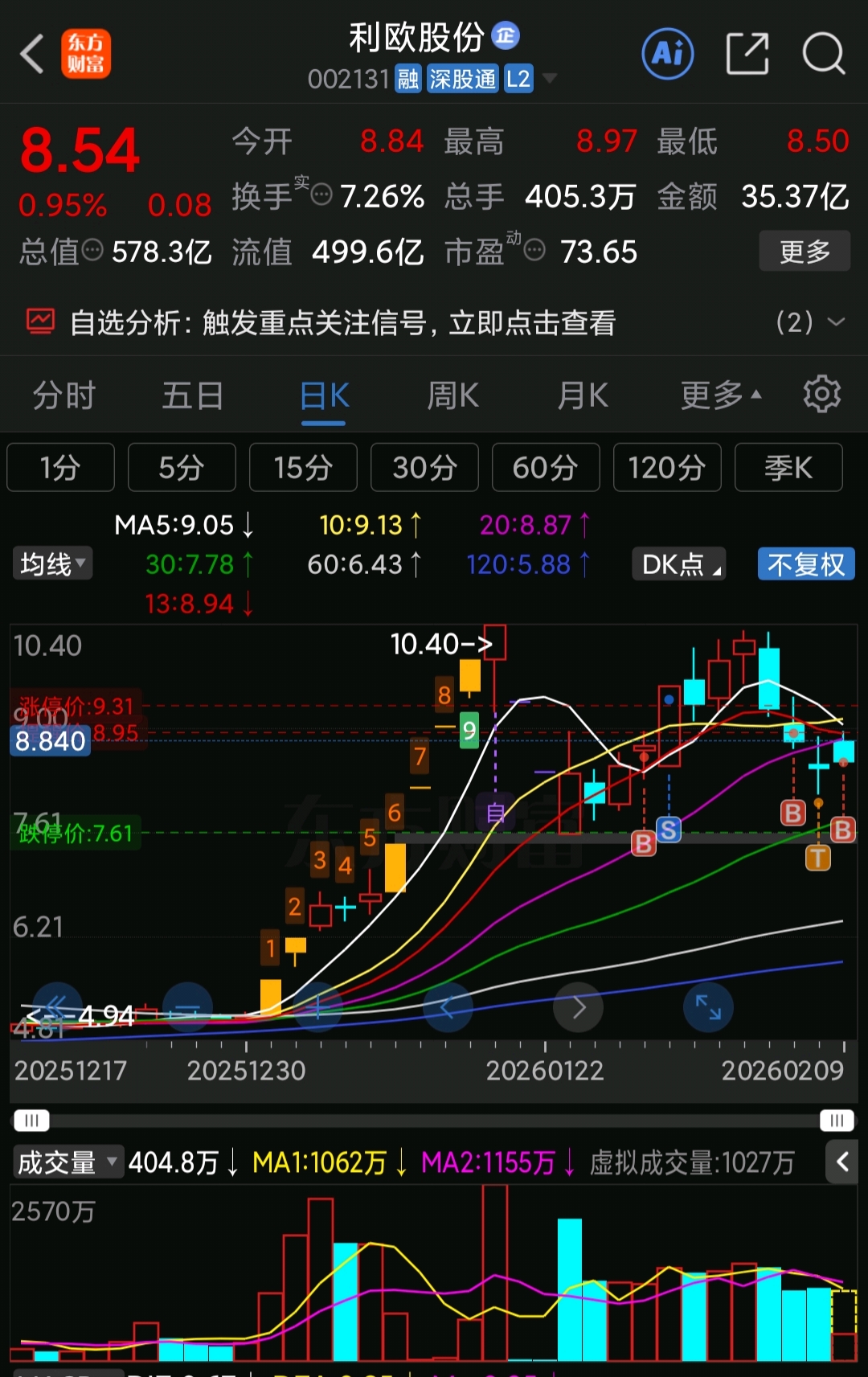
Task: Go back using the top-left arrow
Action: pyautogui.click(x=32, y=55)
